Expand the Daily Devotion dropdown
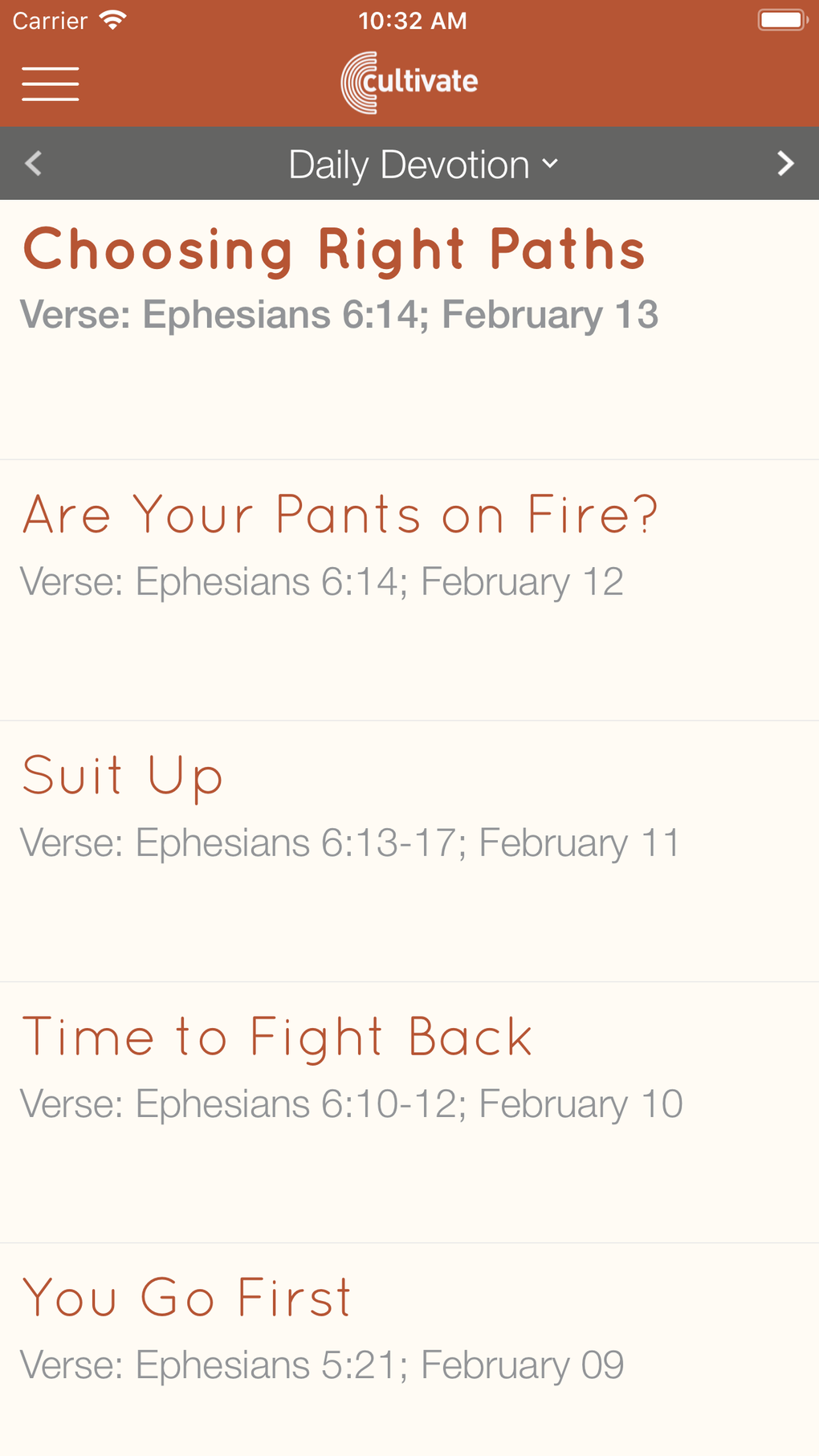This screenshot has width=819, height=1456. tap(423, 164)
